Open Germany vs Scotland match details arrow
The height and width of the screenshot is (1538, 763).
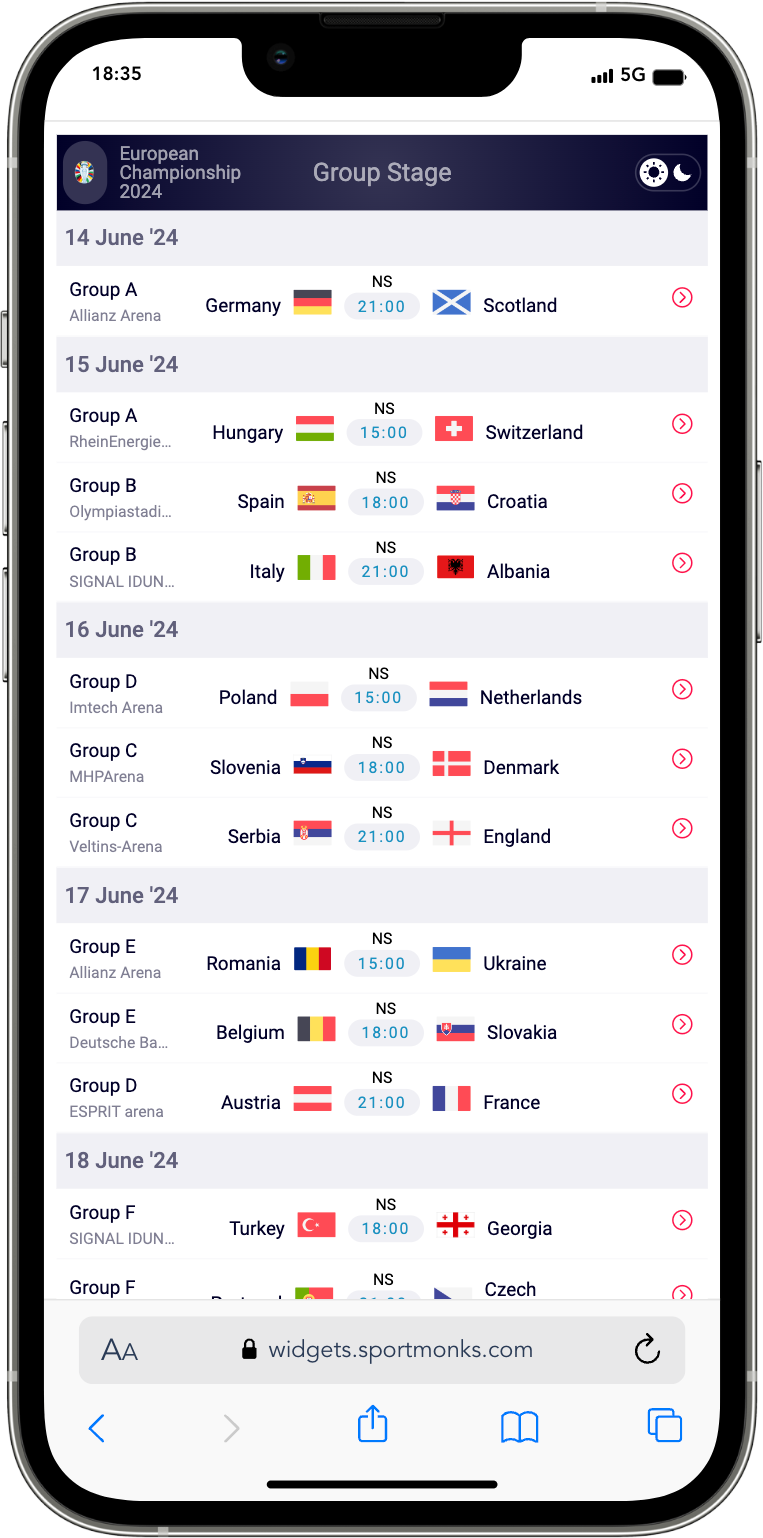[x=682, y=297]
